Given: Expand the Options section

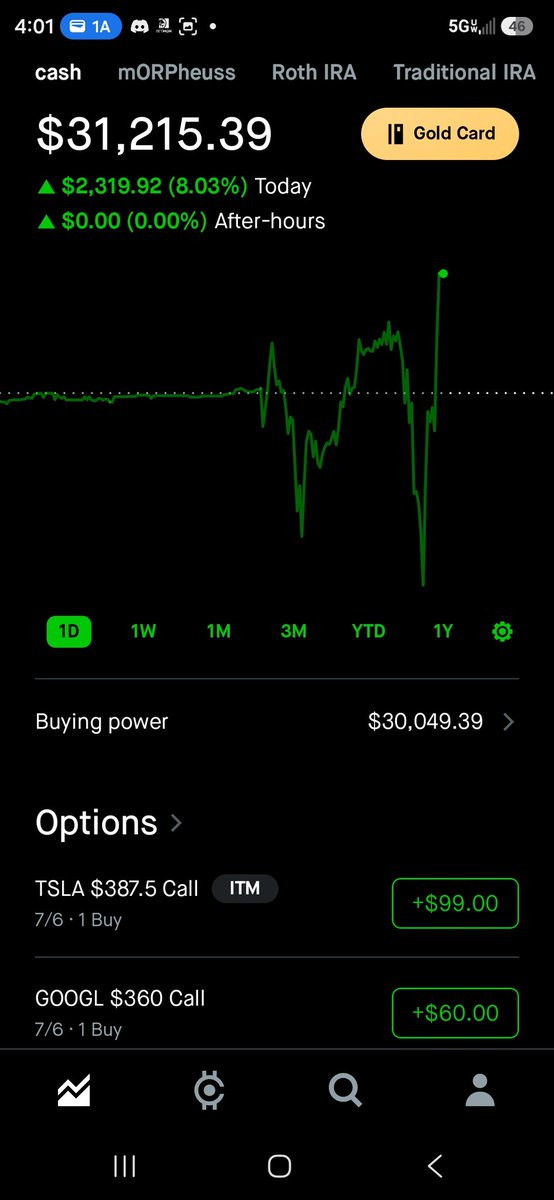Looking at the screenshot, I should 109,822.
